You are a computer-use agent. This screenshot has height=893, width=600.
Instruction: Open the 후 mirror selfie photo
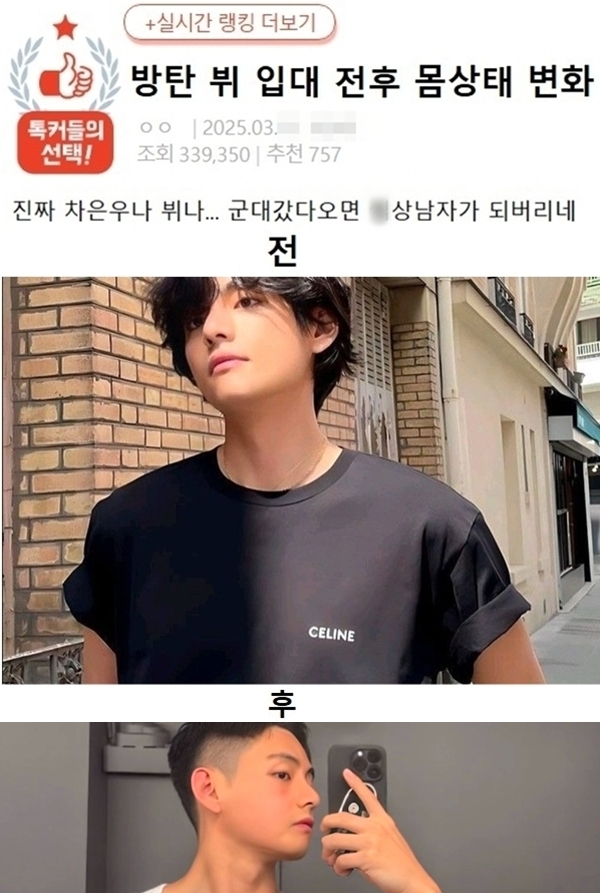coord(300,808)
